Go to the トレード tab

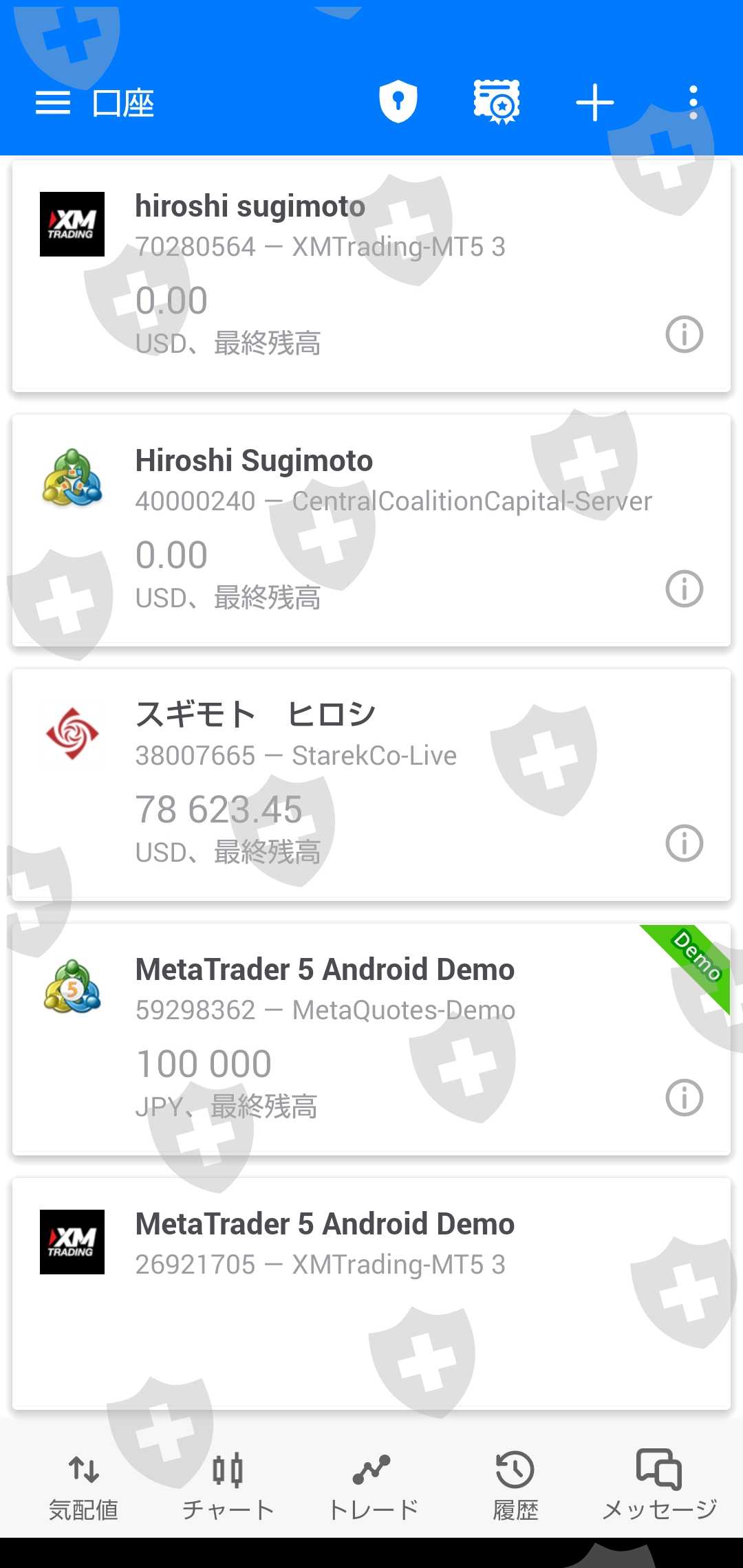coord(372,1484)
